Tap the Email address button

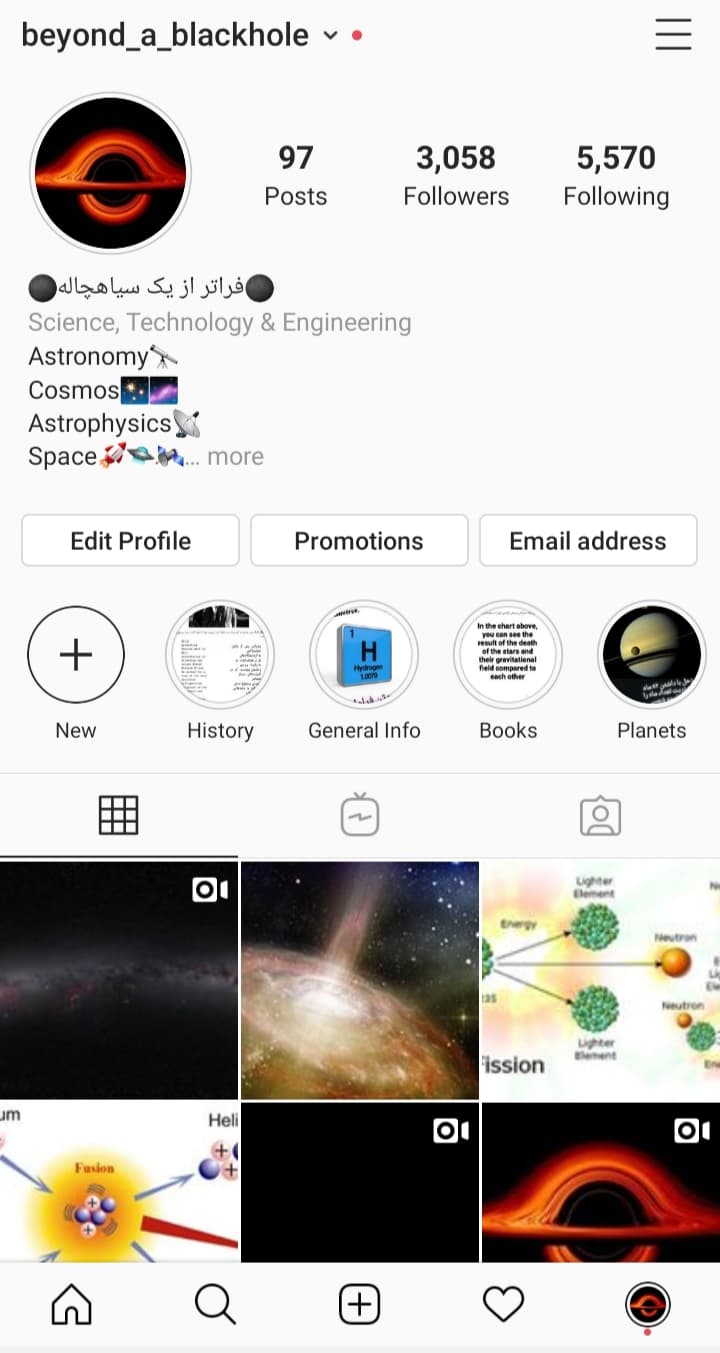[x=588, y=541]
